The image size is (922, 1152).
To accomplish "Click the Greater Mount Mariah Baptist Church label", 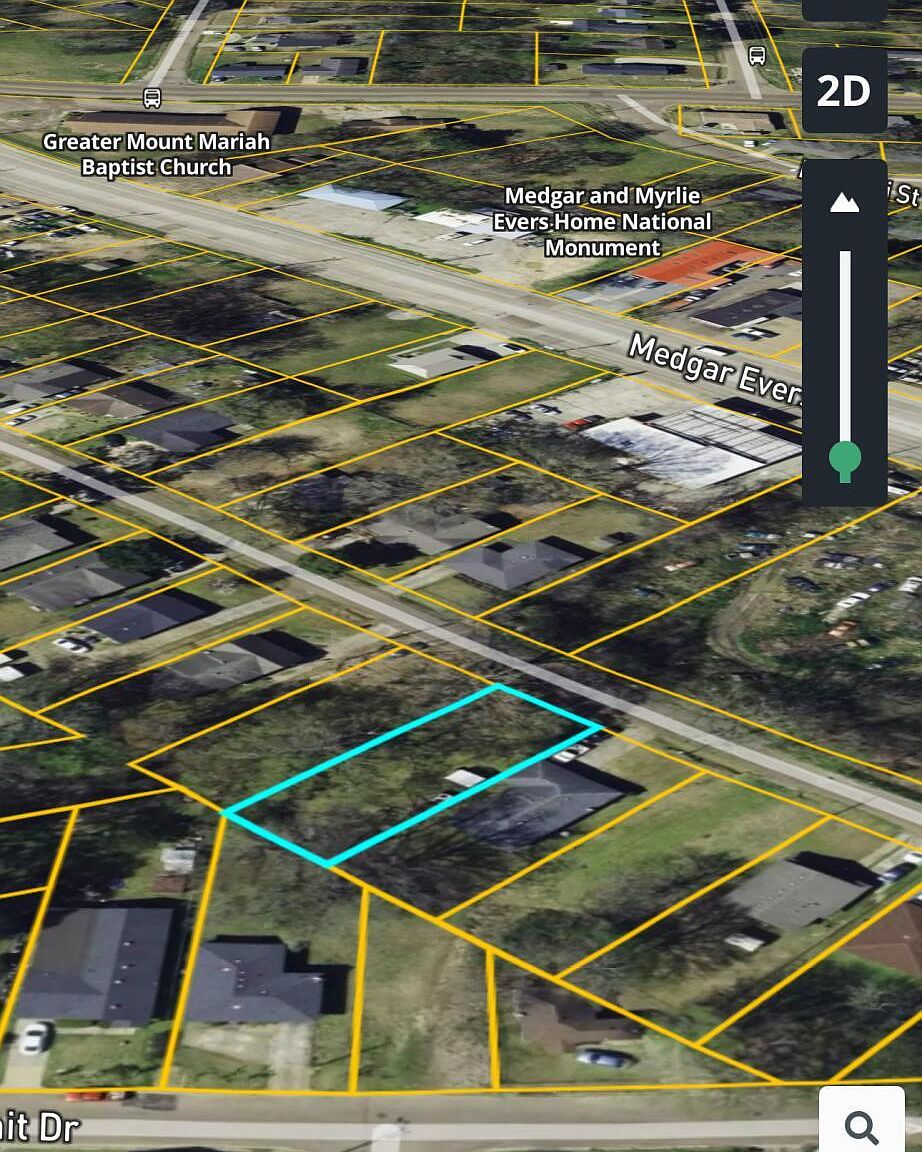I will (156, 155).
